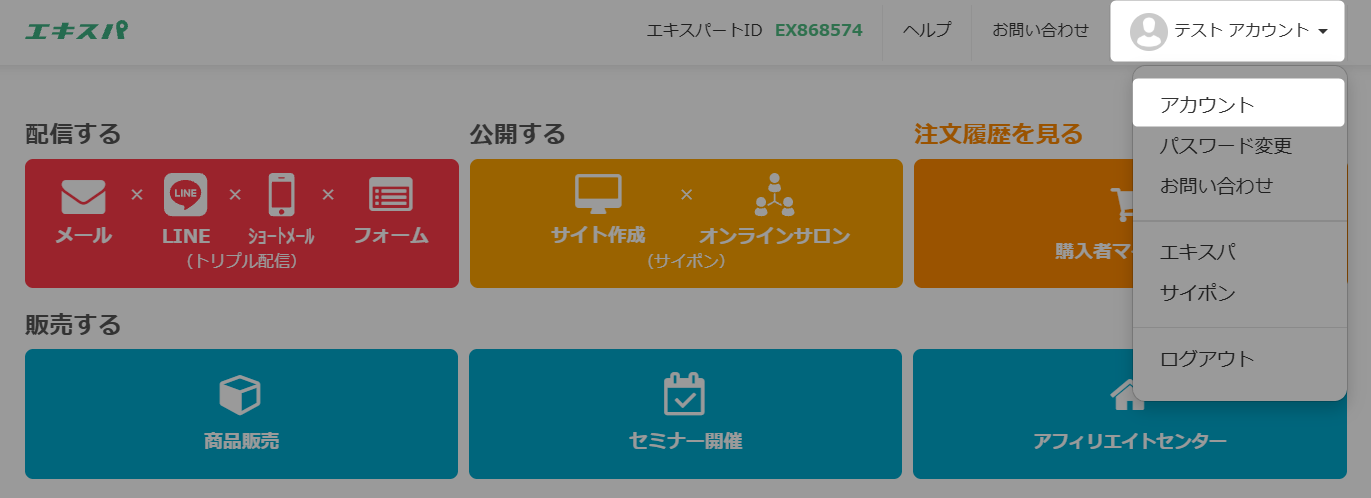Open the セミナー開催 card

click(x=685, y=414)
